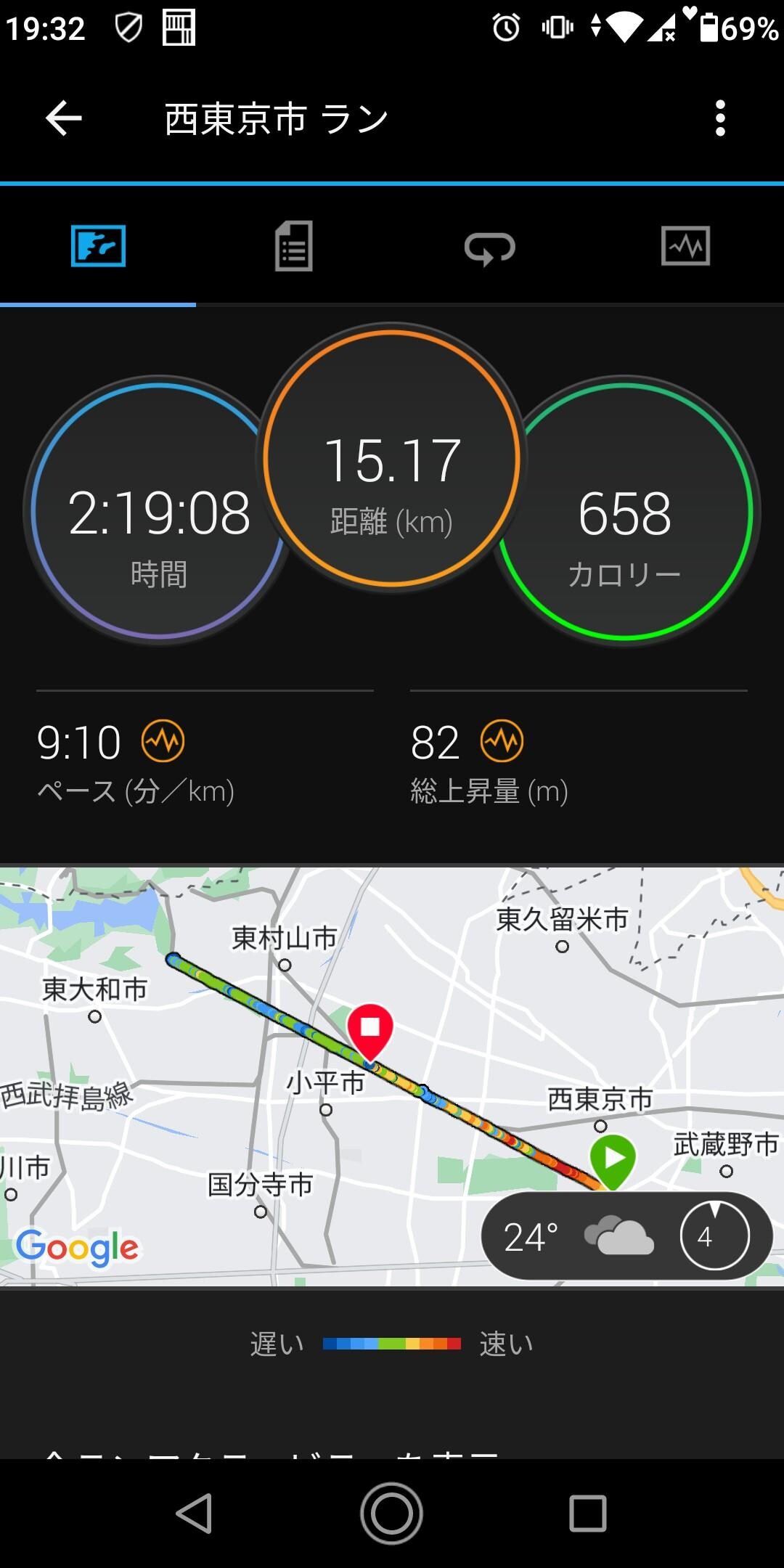Open the recent apps overview
This screenshot has width=784, height=1568.
pos(587,1514)
